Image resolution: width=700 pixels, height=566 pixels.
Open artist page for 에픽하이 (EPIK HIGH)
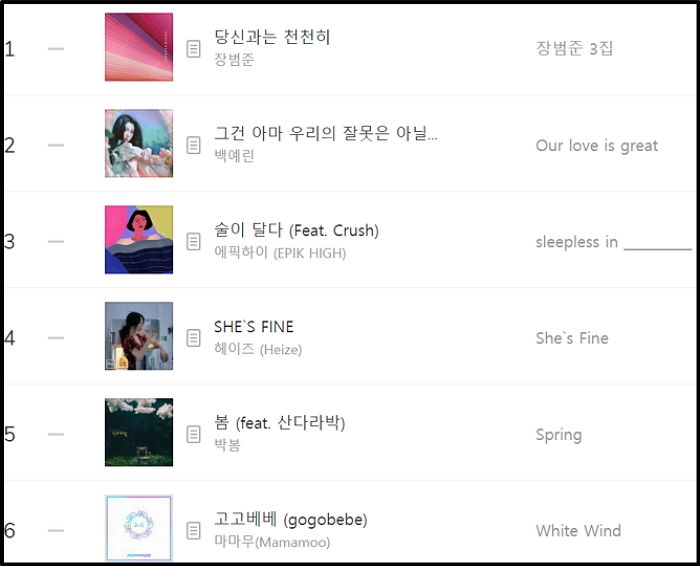[x=280, y=253]
